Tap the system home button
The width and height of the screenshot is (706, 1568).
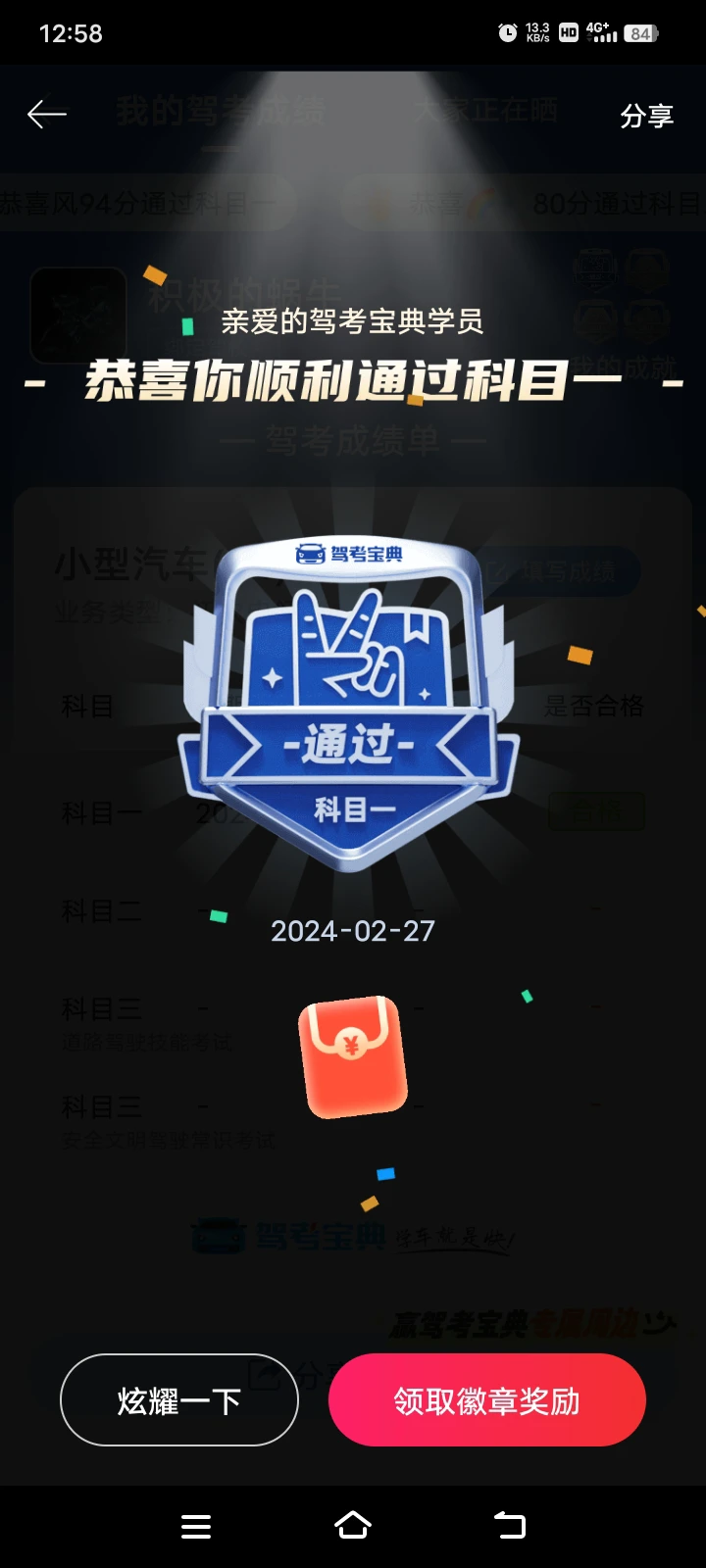[353, 1526]
